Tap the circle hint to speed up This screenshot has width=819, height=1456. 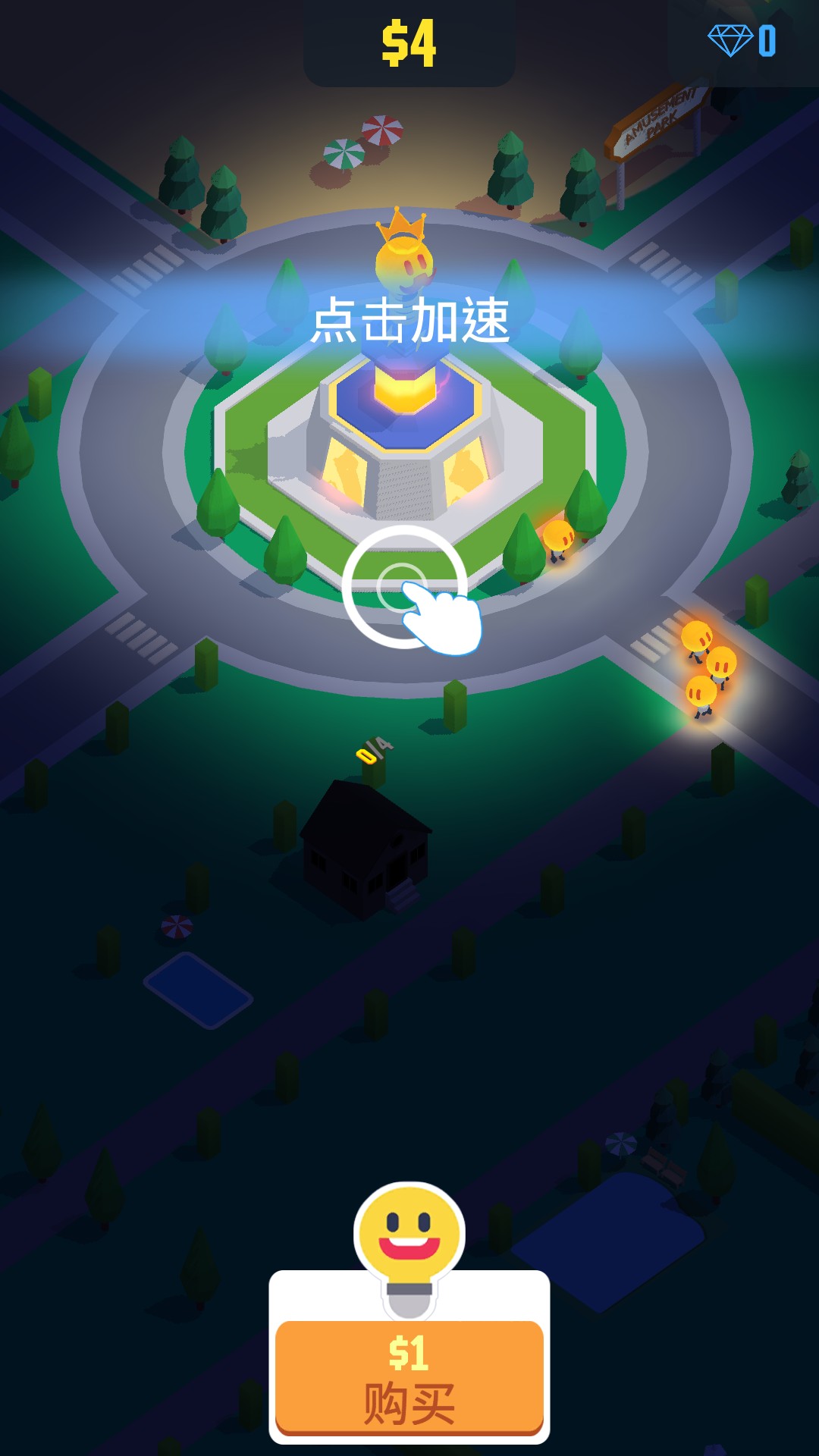click(403, 586)
